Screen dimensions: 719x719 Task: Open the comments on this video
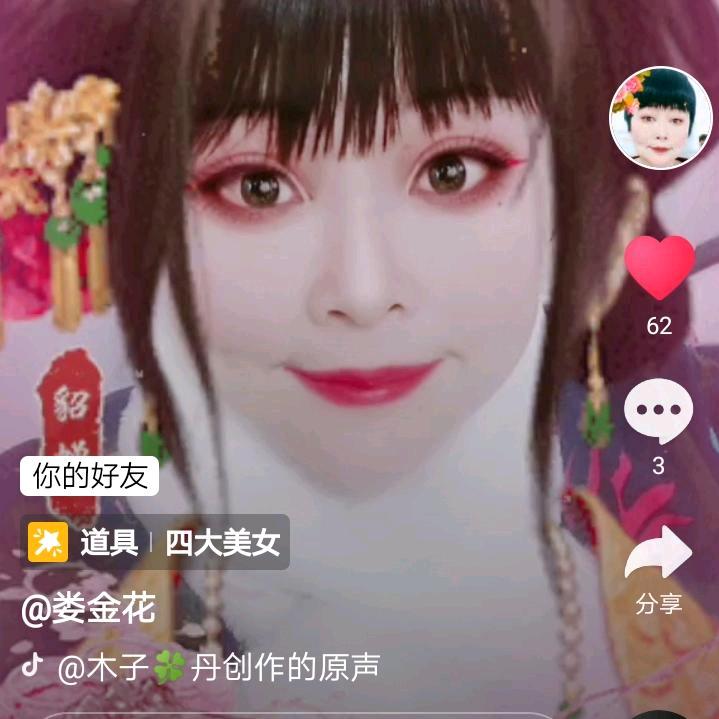(658, 413)
